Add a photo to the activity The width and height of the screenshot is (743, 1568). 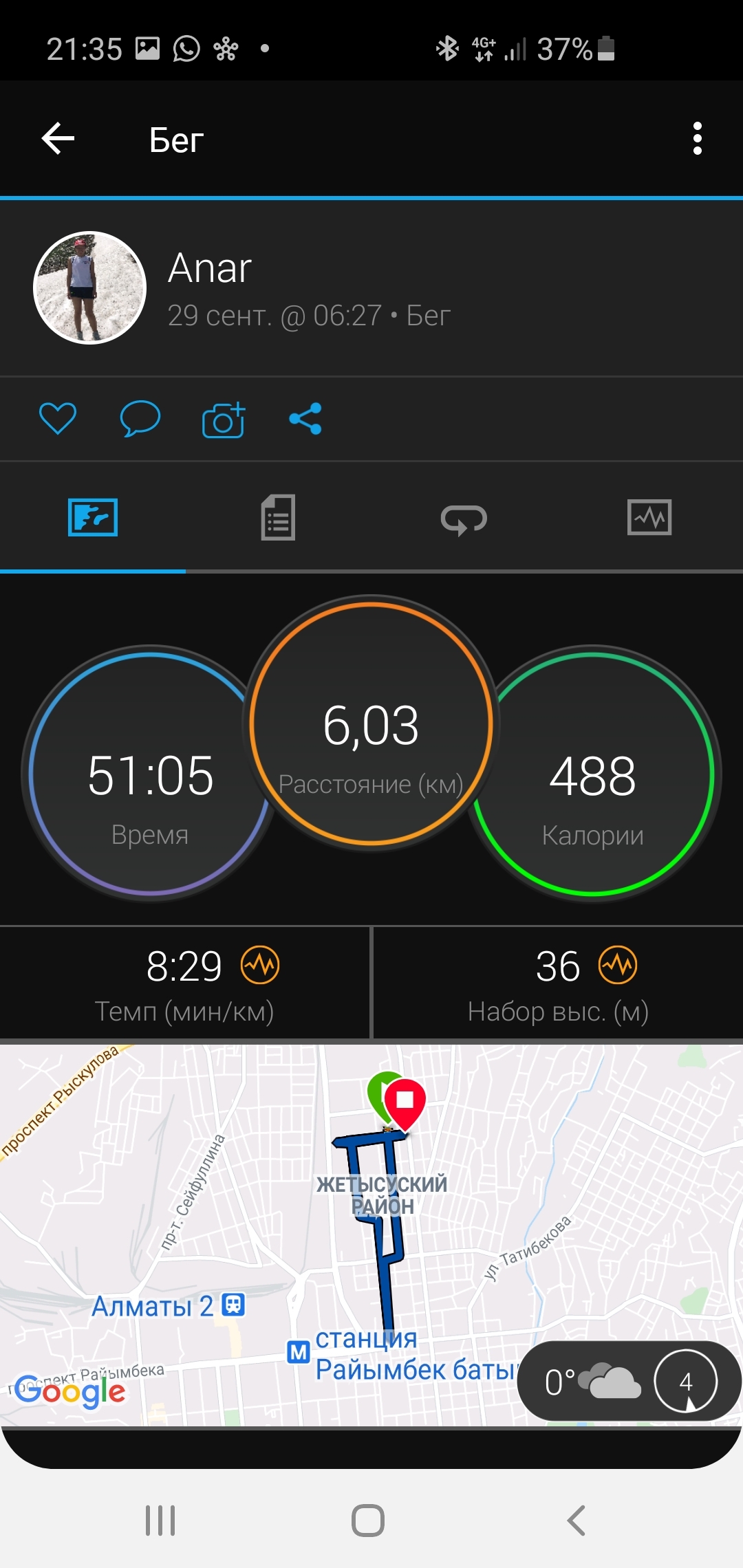(224, 420)
